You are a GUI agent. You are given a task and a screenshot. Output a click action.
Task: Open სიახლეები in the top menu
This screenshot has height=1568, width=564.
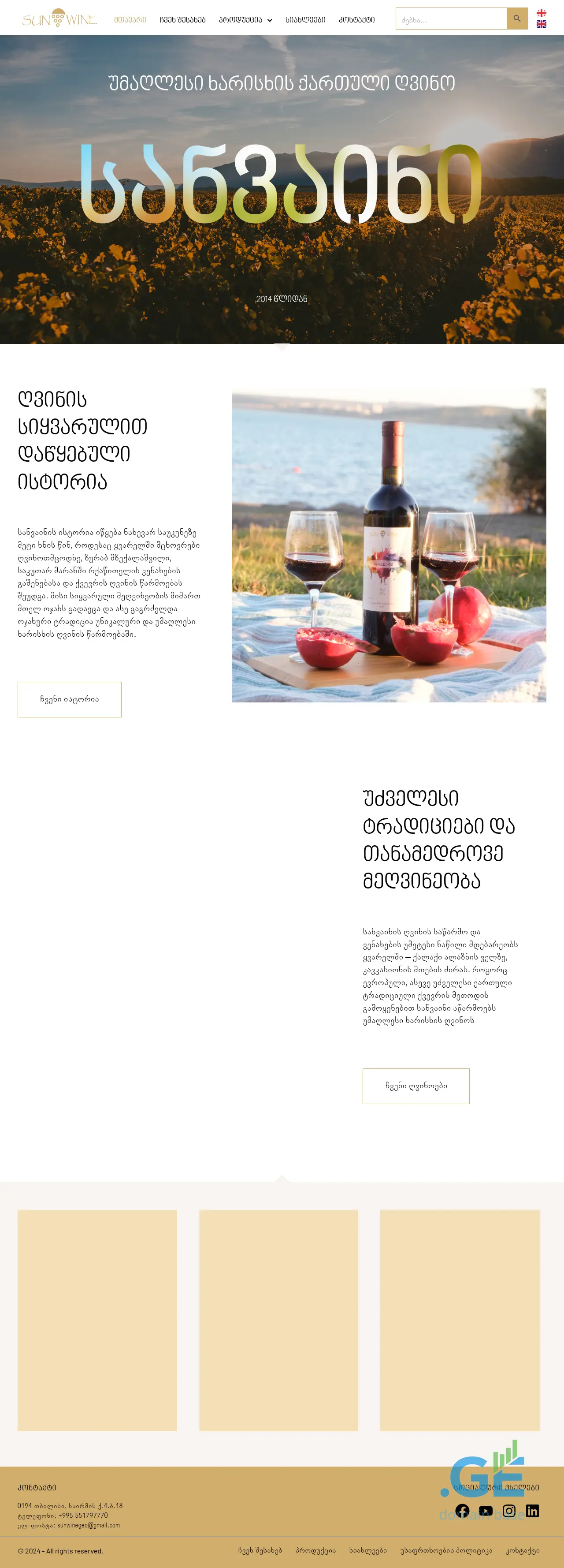pyautogui.click(x=305, y=19)
